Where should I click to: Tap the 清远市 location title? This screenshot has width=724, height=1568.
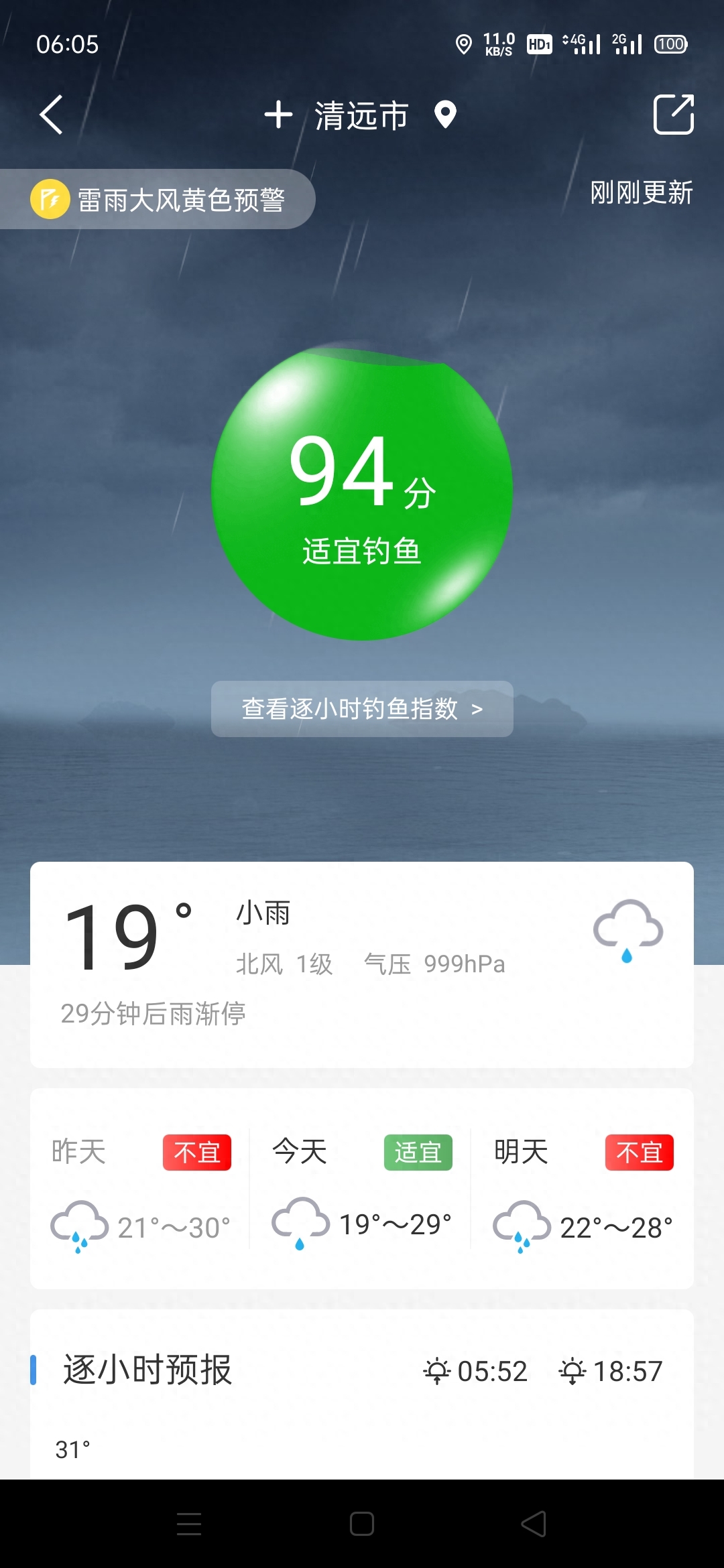(362, 115)
